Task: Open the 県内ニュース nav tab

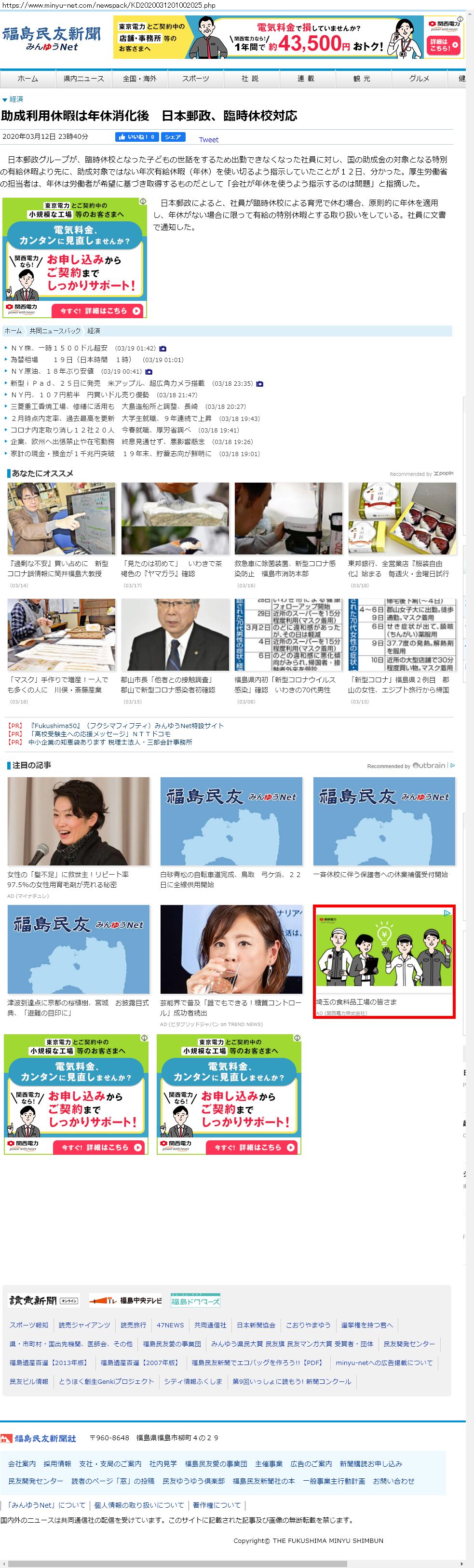Action: point(84,79)
